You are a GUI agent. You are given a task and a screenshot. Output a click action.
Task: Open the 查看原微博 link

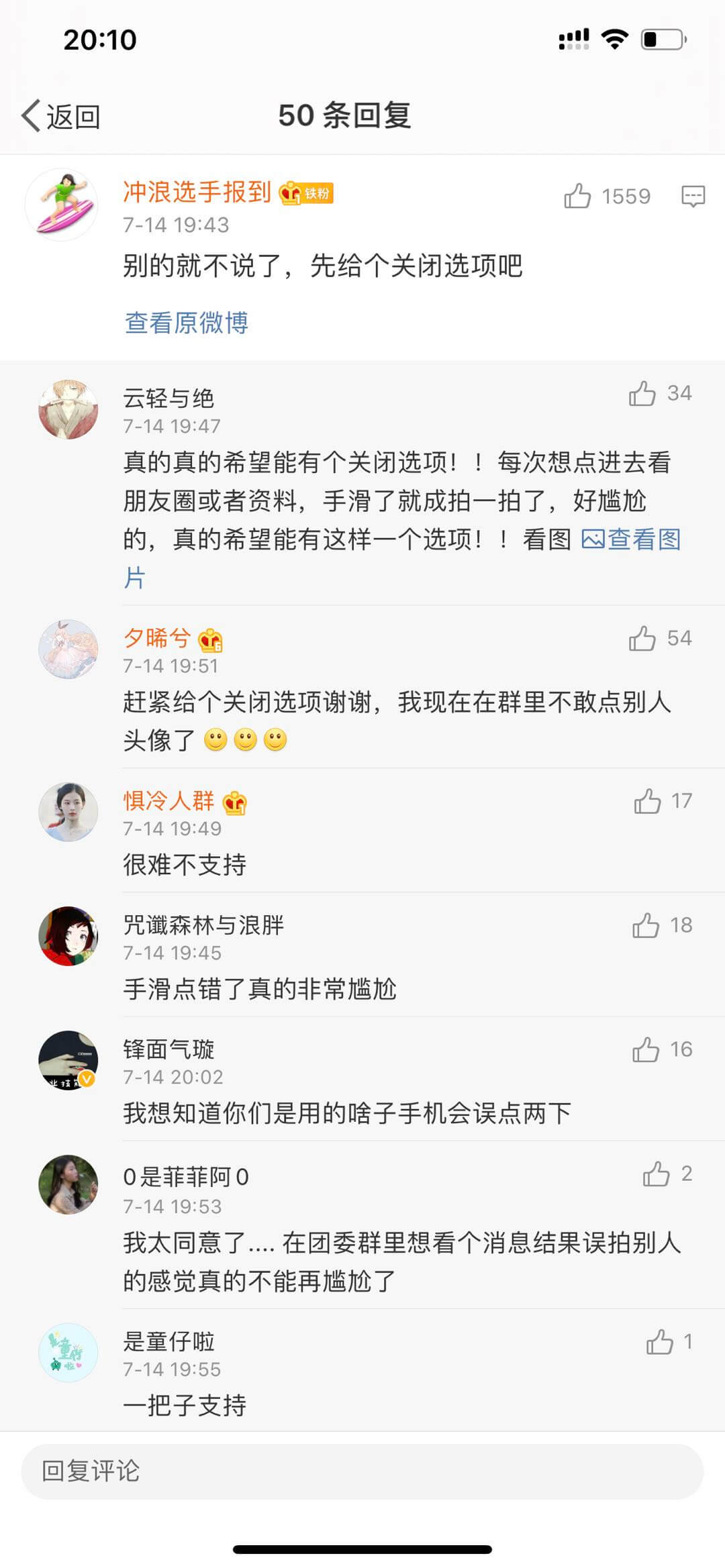[186, 323]
